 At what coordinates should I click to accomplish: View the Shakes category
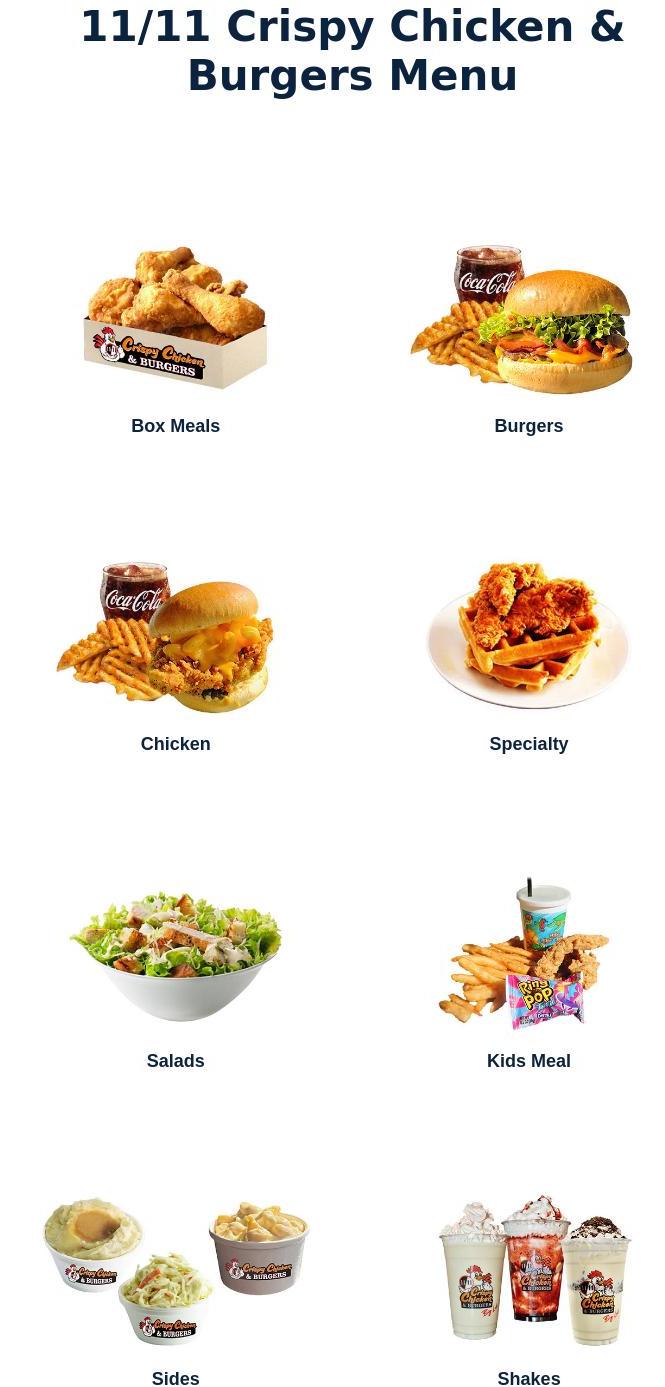pos(528,1272)
